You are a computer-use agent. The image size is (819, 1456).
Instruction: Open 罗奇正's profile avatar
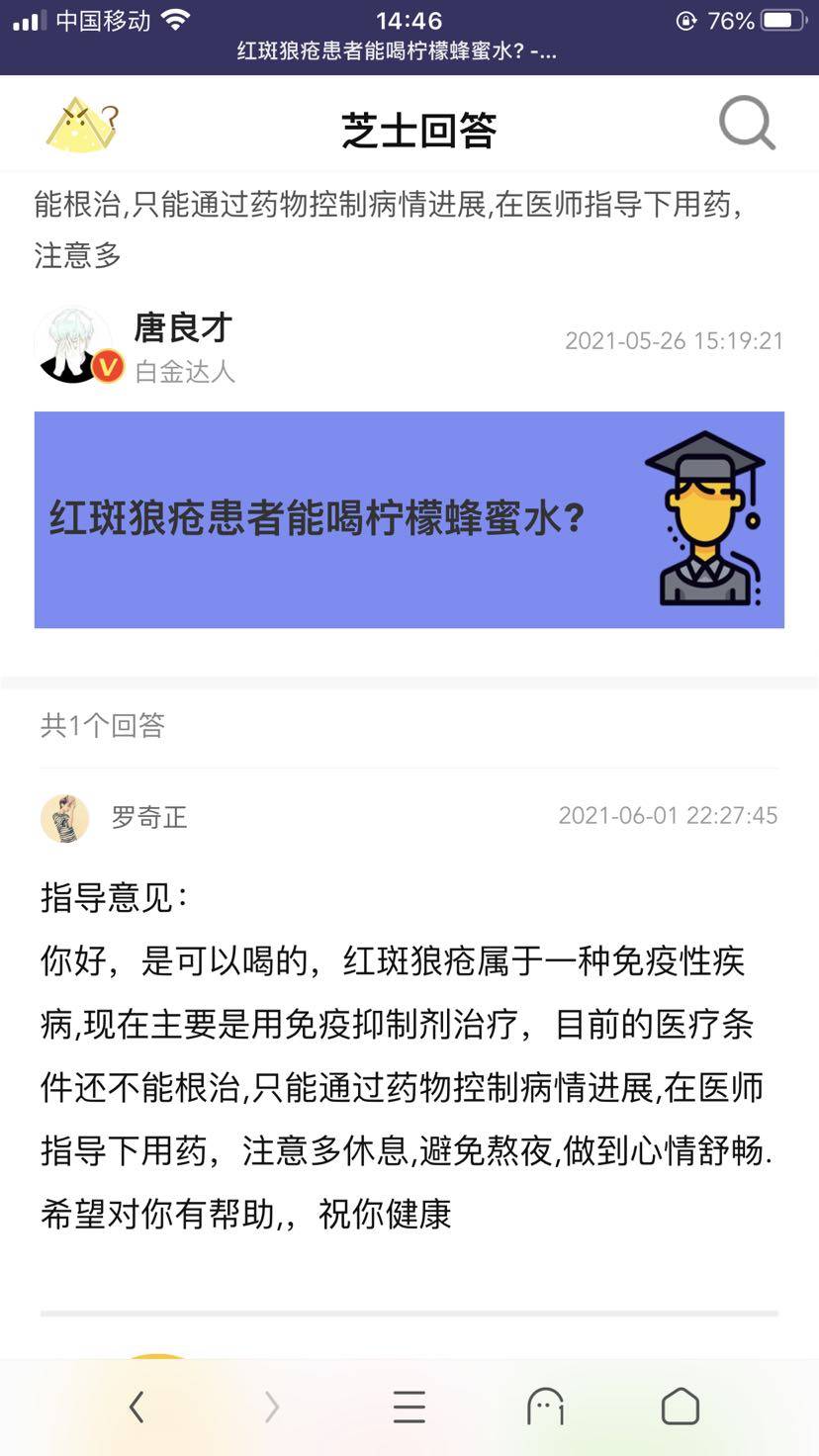65,818
